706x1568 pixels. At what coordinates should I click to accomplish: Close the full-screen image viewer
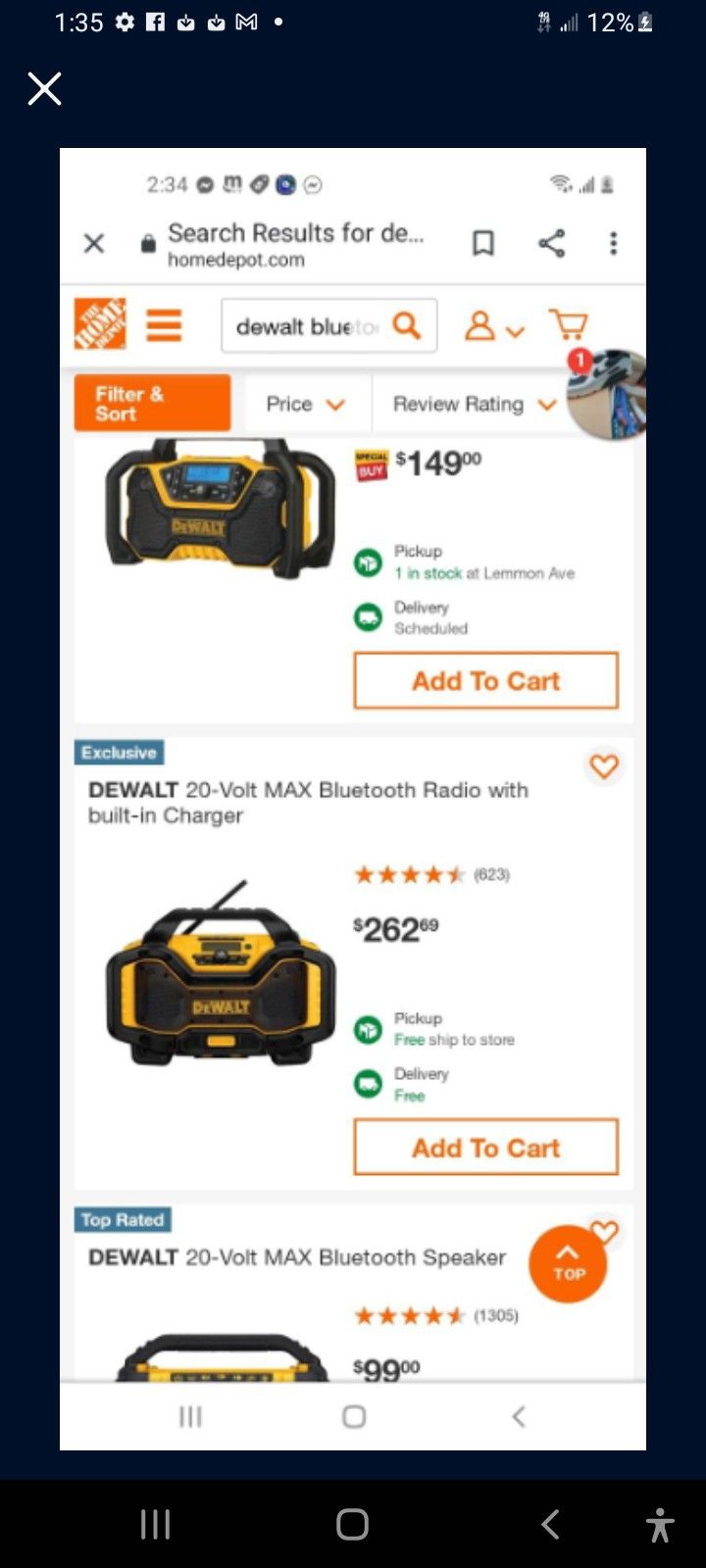44,89
